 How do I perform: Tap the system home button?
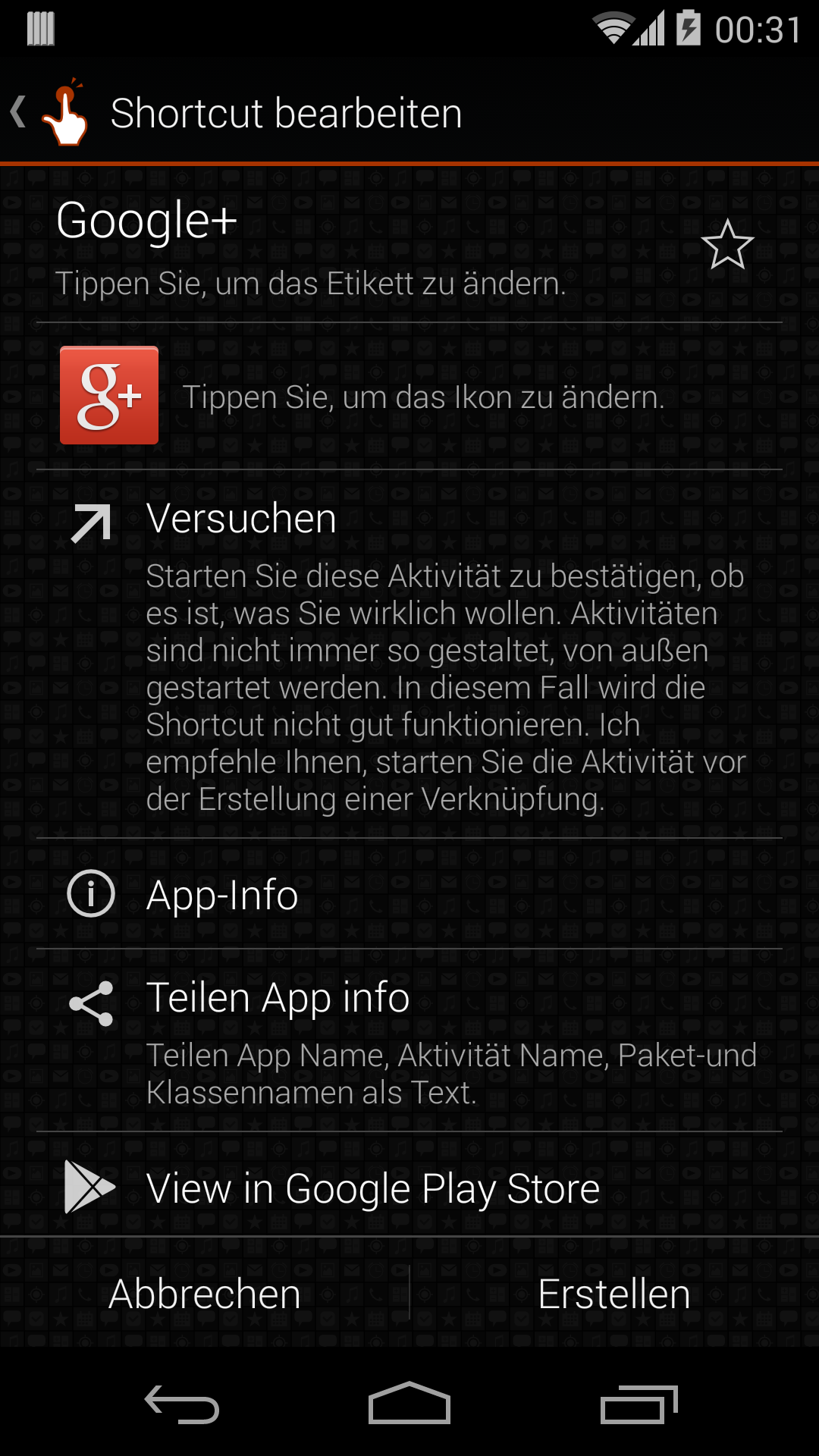pyautogui.click(x=409, y=1404)
